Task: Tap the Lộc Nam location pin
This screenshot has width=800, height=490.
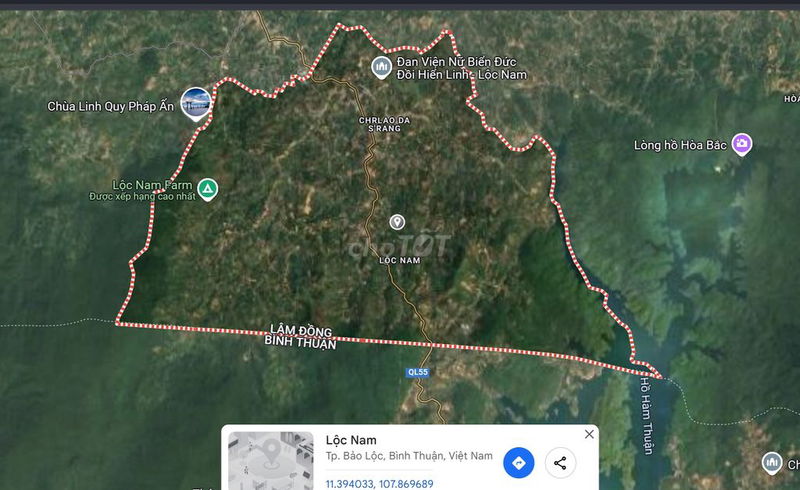Action: 397,222
